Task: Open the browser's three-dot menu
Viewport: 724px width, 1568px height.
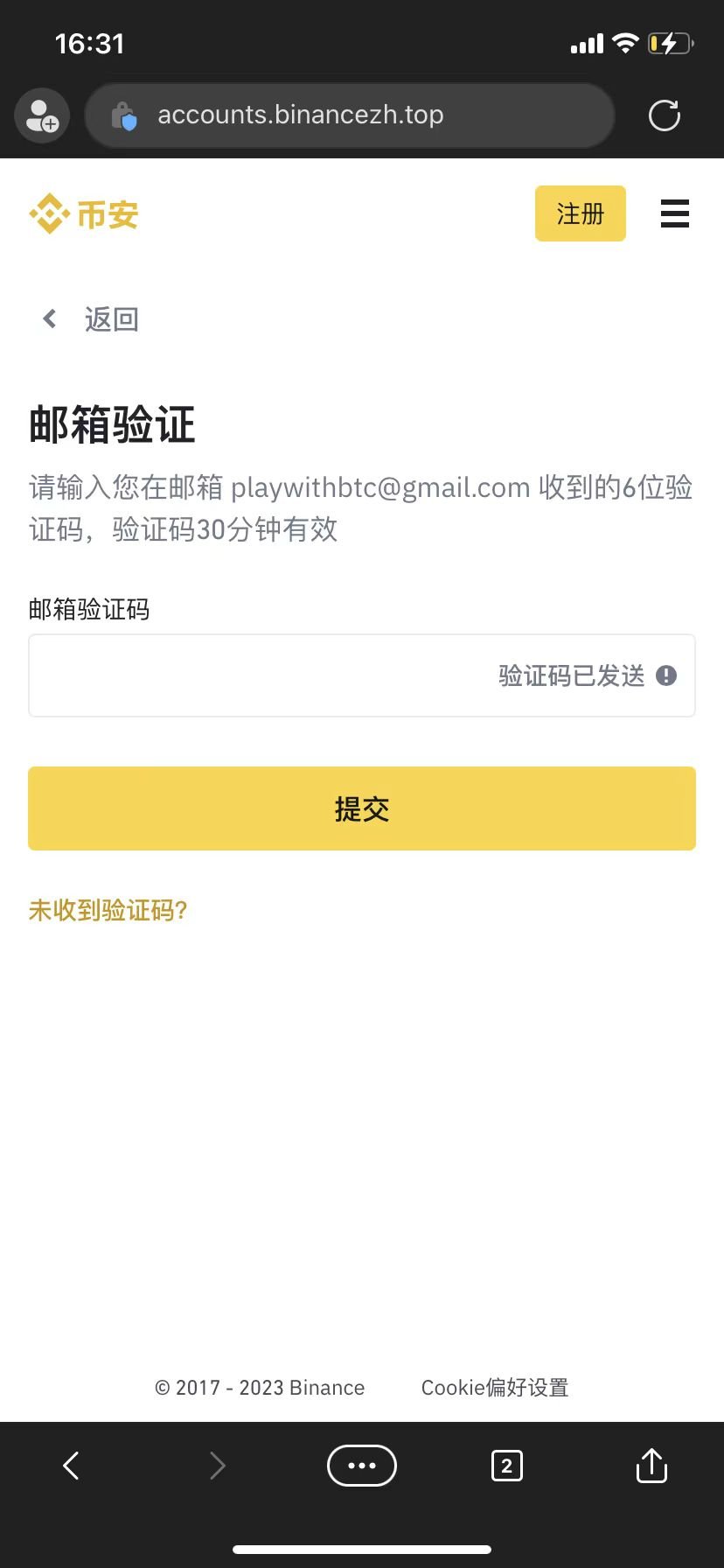Action: coord(362,1465)
